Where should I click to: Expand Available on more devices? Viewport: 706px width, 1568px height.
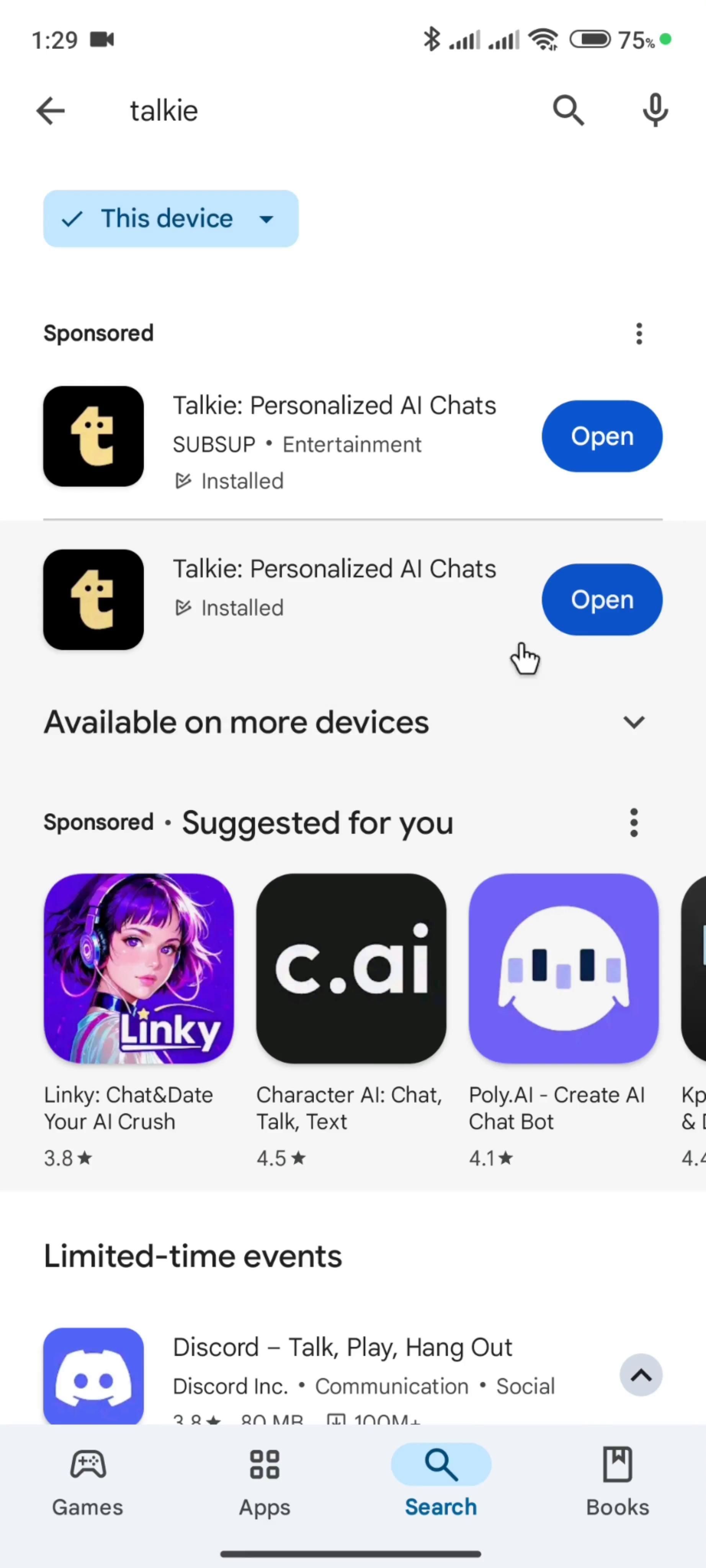[x=633, y=722]
